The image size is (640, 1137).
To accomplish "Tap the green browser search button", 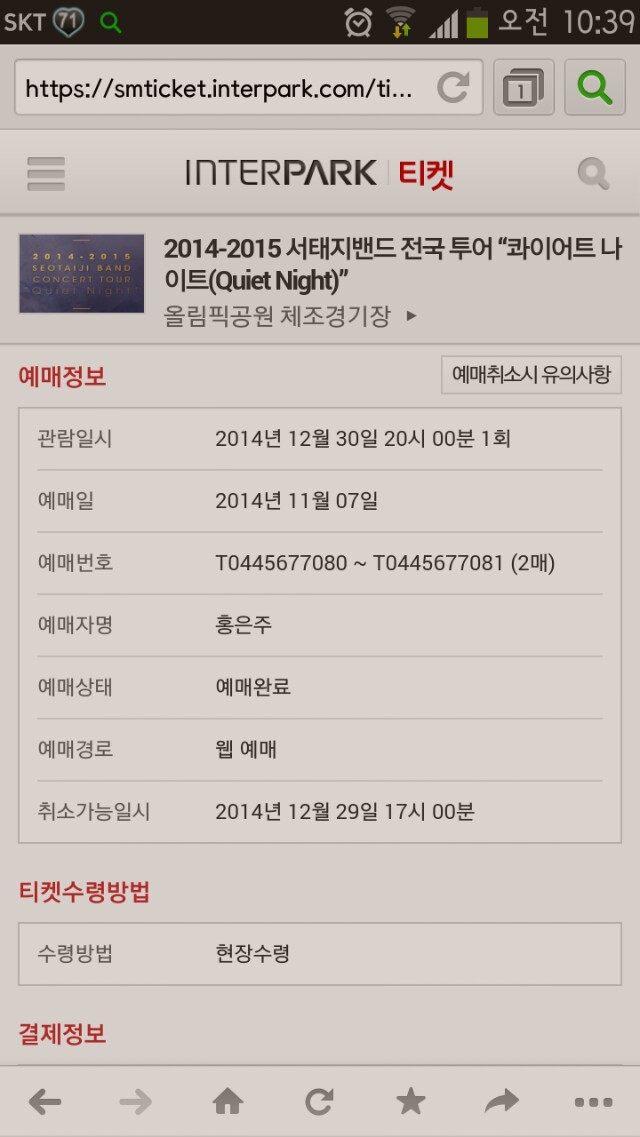I will pyautogui.click(x=595, y=88).
